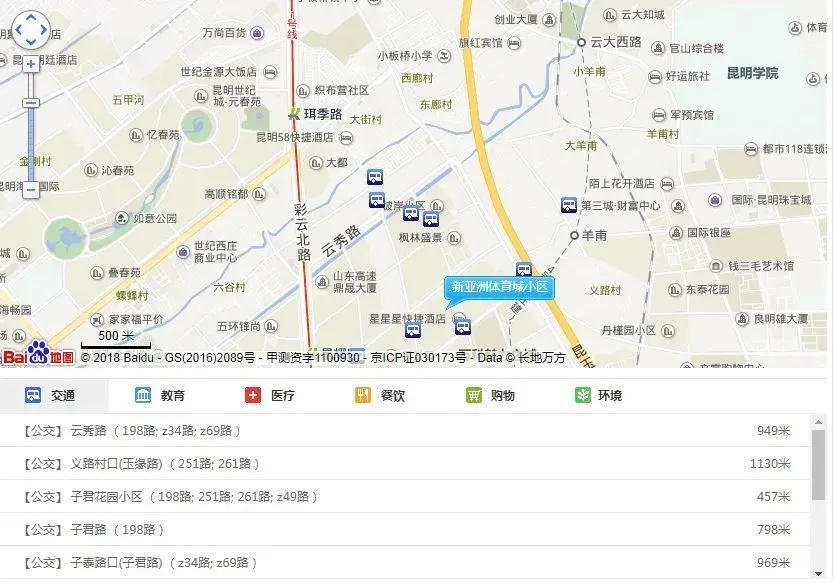Tap the 新亚洲体育城小区 map label
The width and height of the screenshot is (835, 584).
click(499, 288)
